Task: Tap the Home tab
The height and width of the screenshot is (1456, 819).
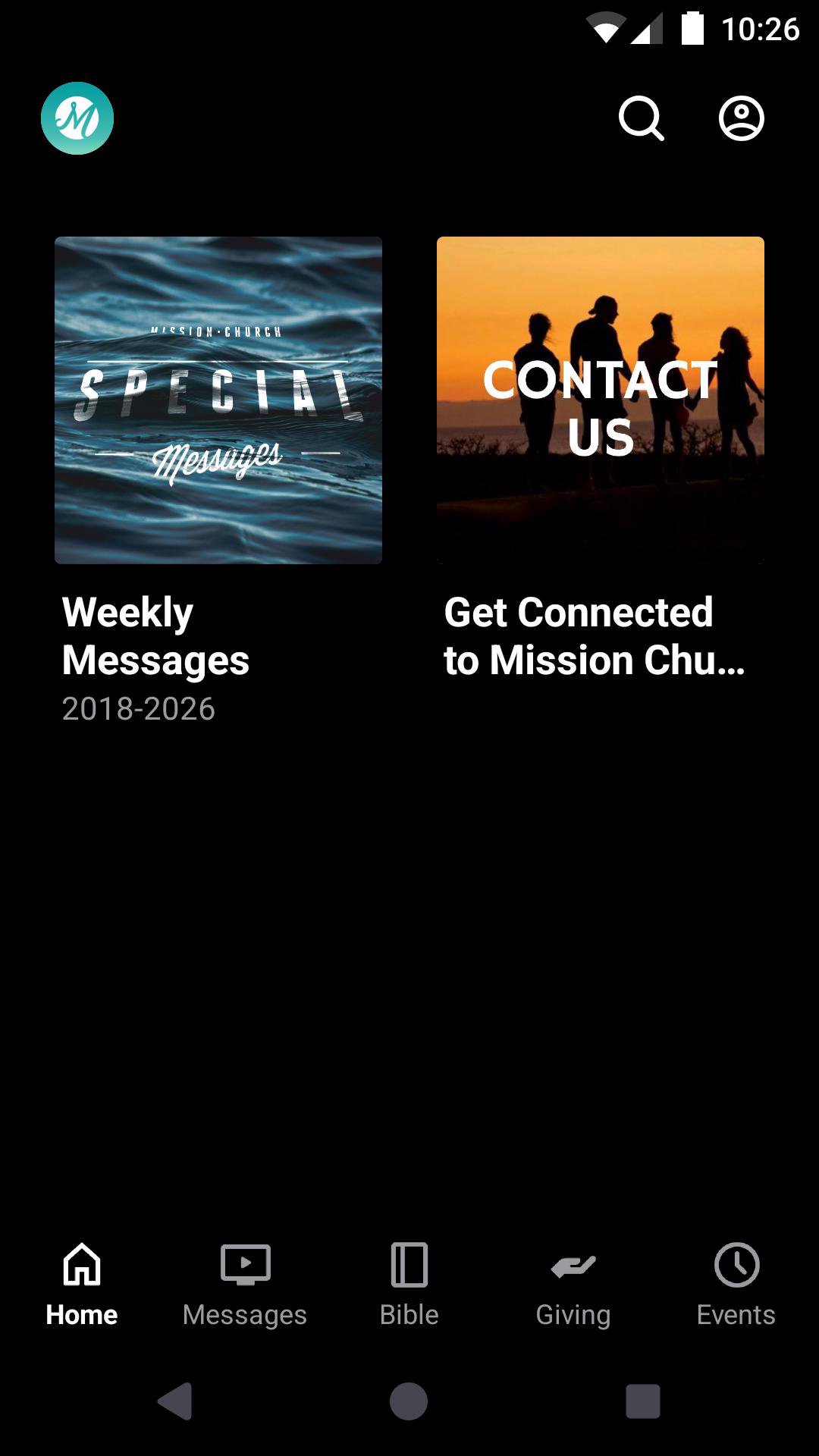Action: tap(82, 1283)
